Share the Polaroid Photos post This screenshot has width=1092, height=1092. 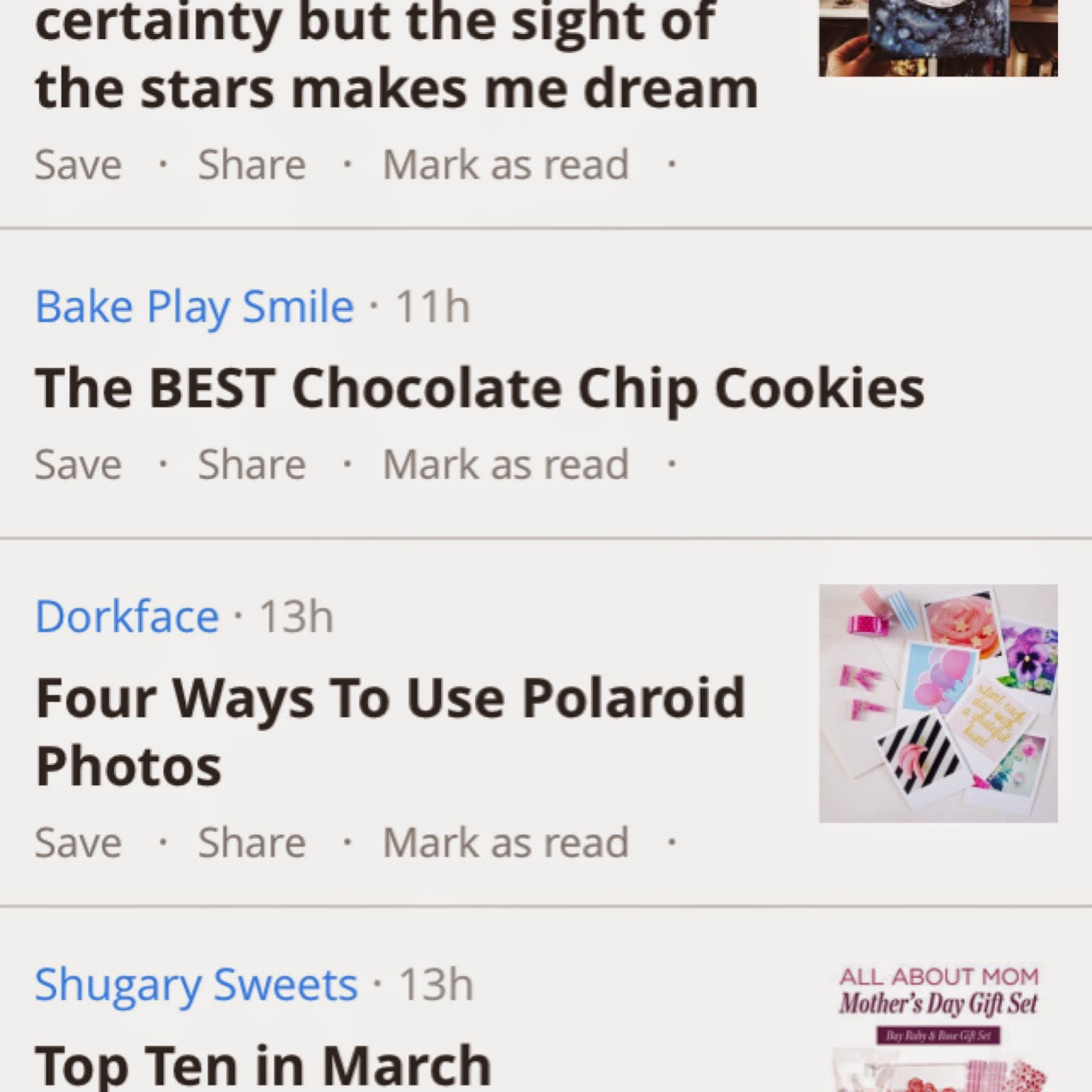[x=251, y=843]
